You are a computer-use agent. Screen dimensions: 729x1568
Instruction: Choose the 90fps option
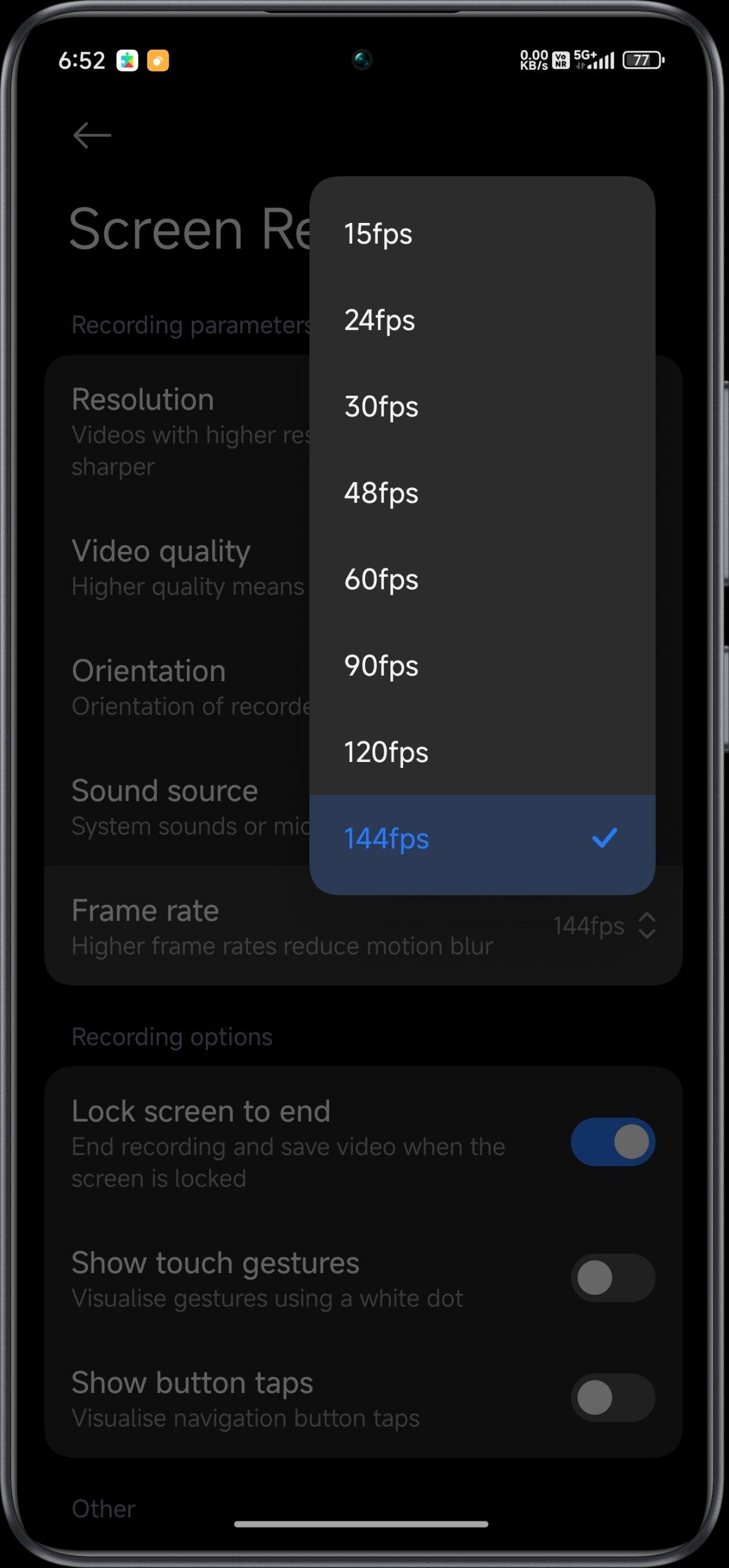(x=482, y=666)
